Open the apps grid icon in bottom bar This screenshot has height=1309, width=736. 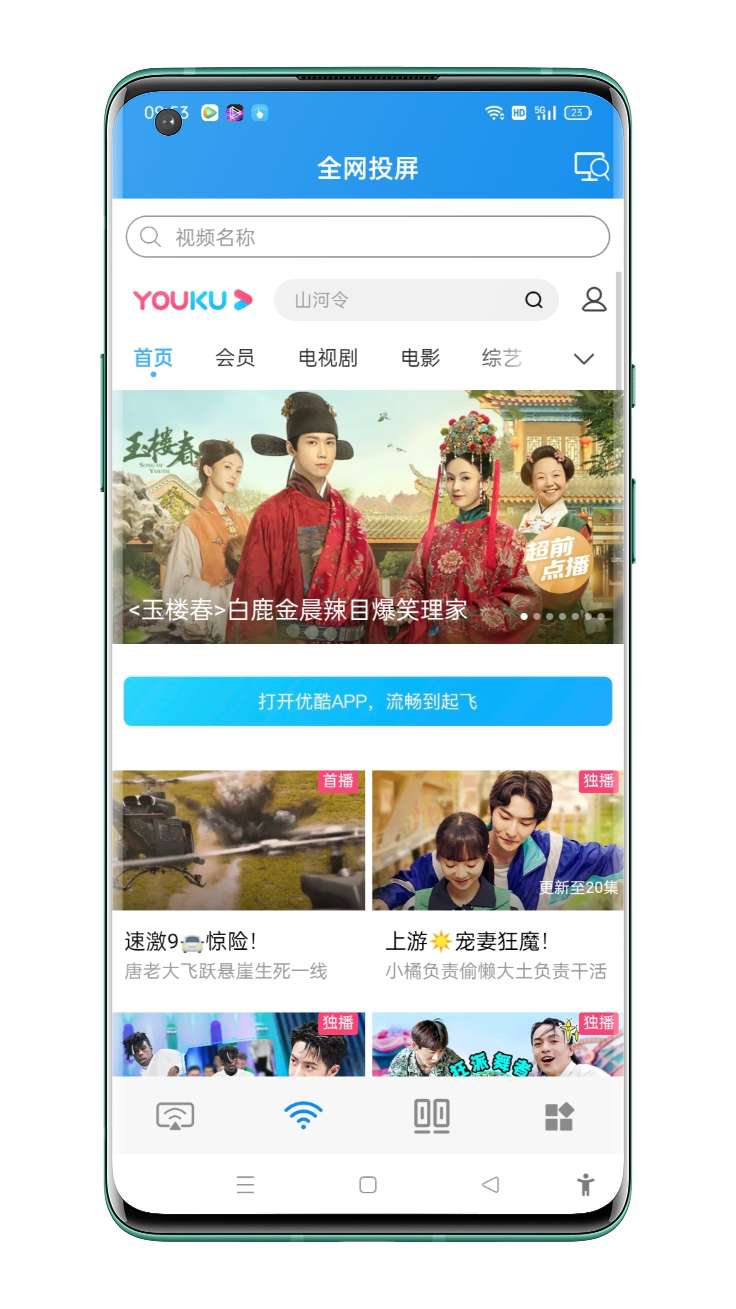pyautogui.click(x=559, y=1116)
